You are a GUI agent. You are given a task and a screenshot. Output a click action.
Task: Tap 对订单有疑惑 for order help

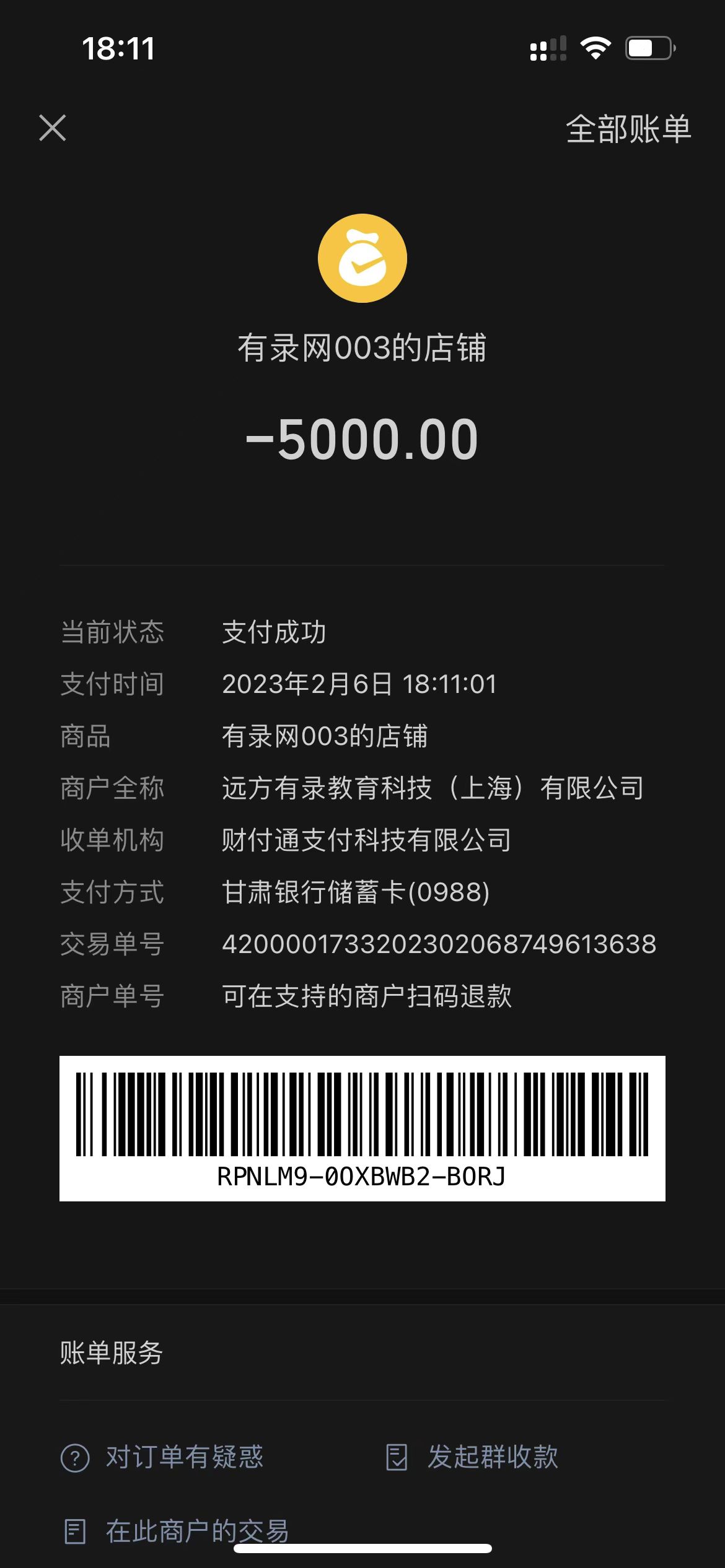pyautogui.click(x=162, y=1457)
